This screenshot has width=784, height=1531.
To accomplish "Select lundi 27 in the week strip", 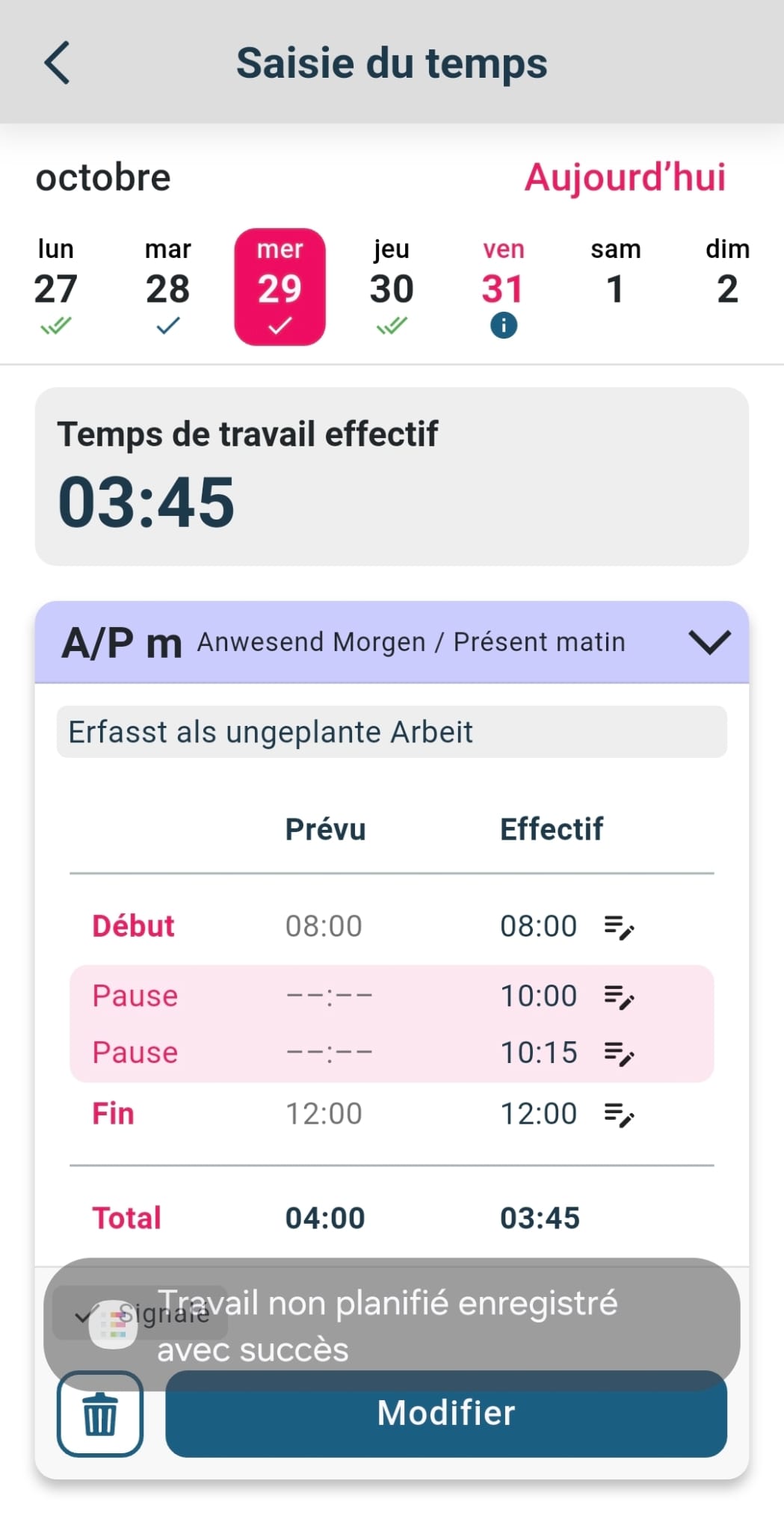I will 56,287.
